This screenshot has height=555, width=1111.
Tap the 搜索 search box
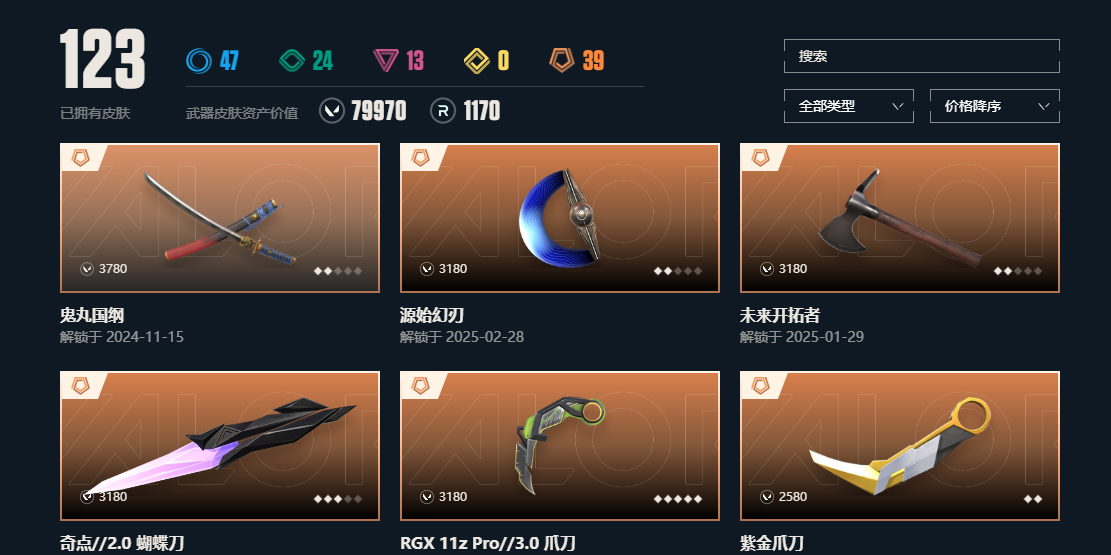pos(921,56)
